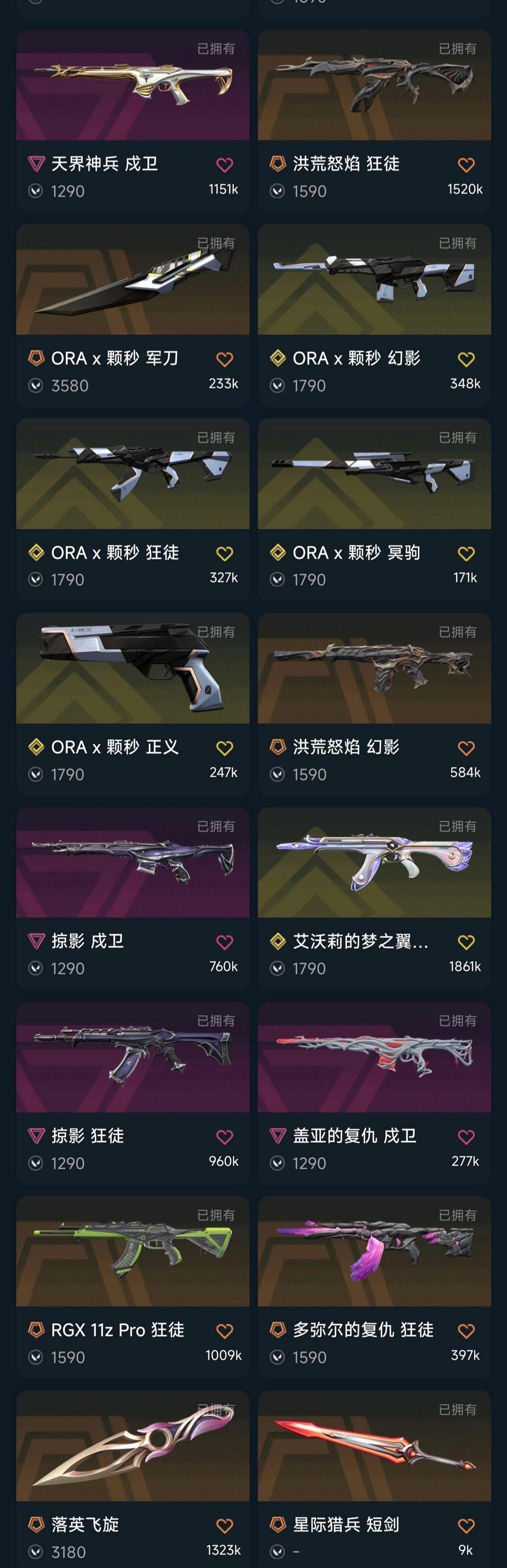Favorite the 天界神兵 戍卫 skin
Screen dimensions: 507x1568
coord(224,164)
